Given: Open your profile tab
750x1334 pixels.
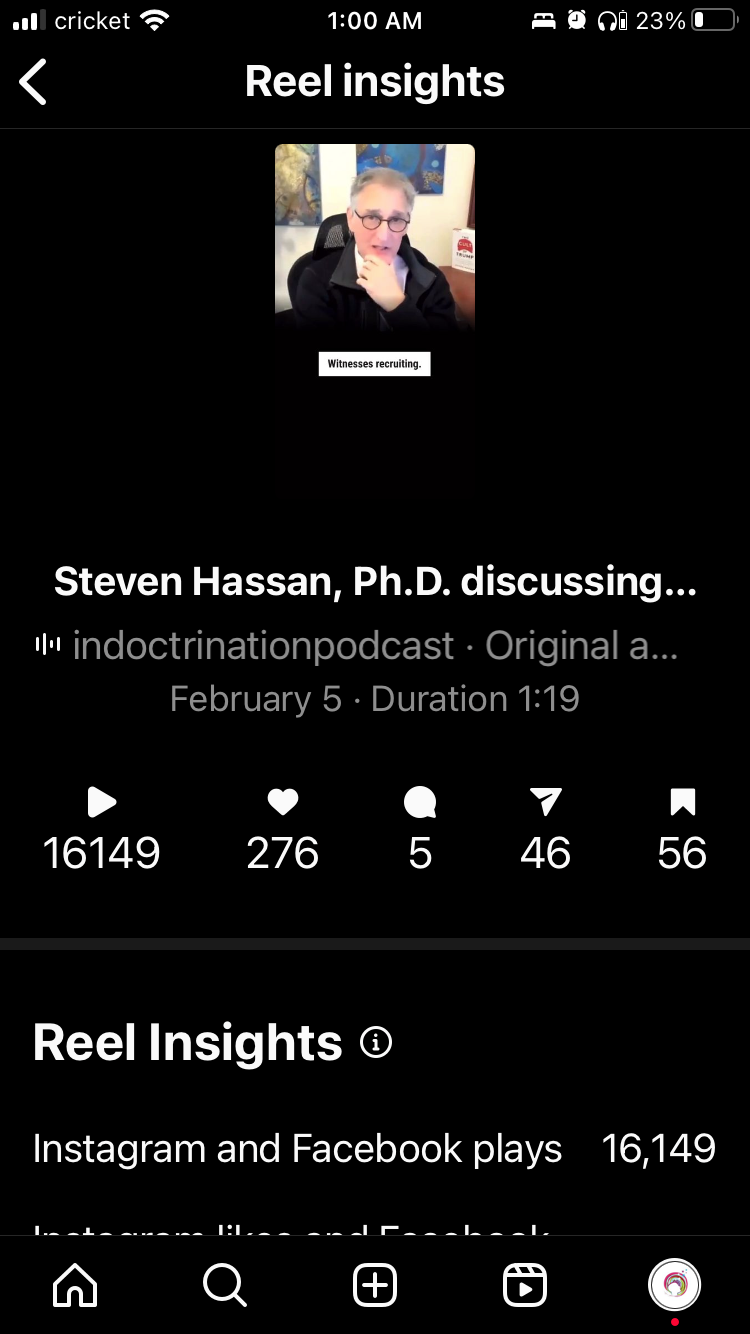Looking at the screenshot, I should click(x=675, y=1285).
